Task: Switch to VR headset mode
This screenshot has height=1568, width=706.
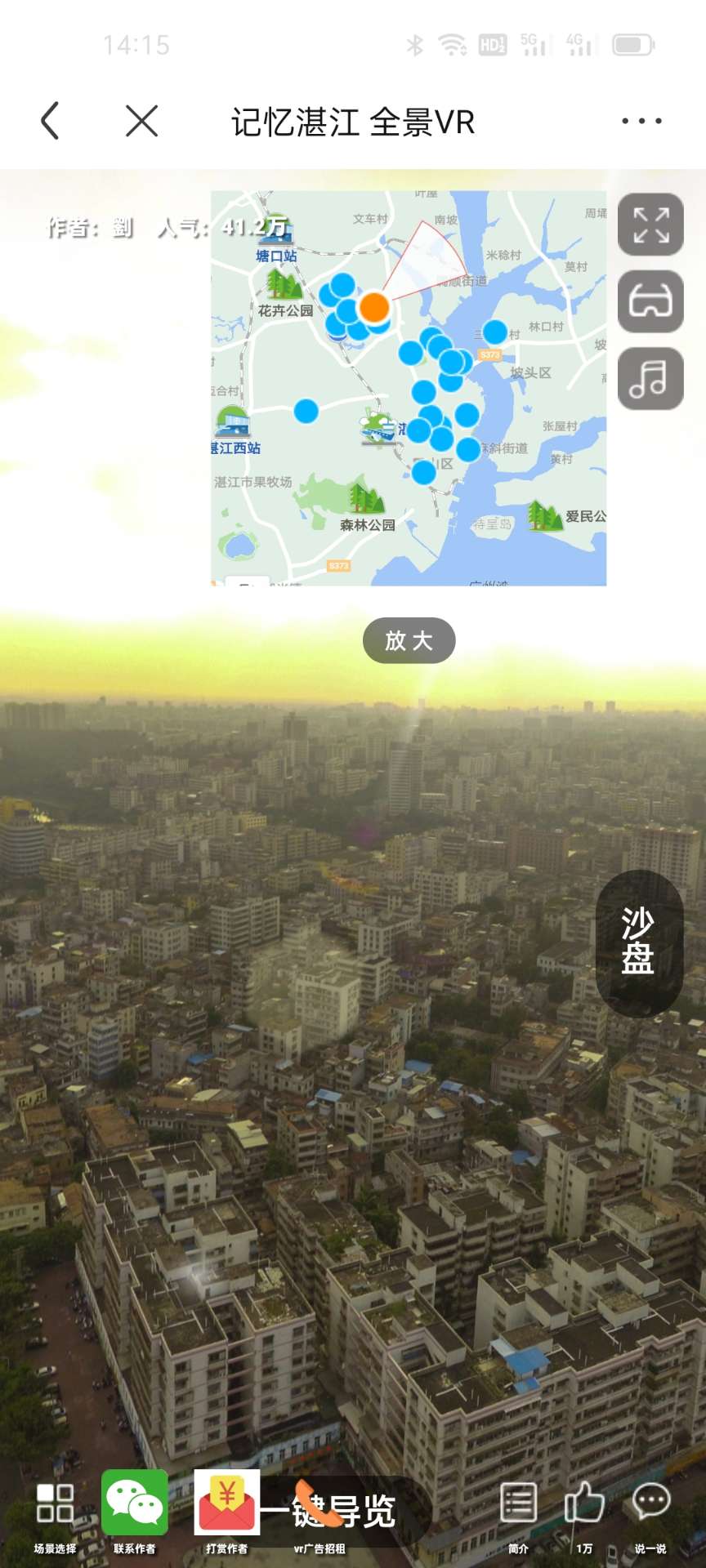Action: pos(650,301)
